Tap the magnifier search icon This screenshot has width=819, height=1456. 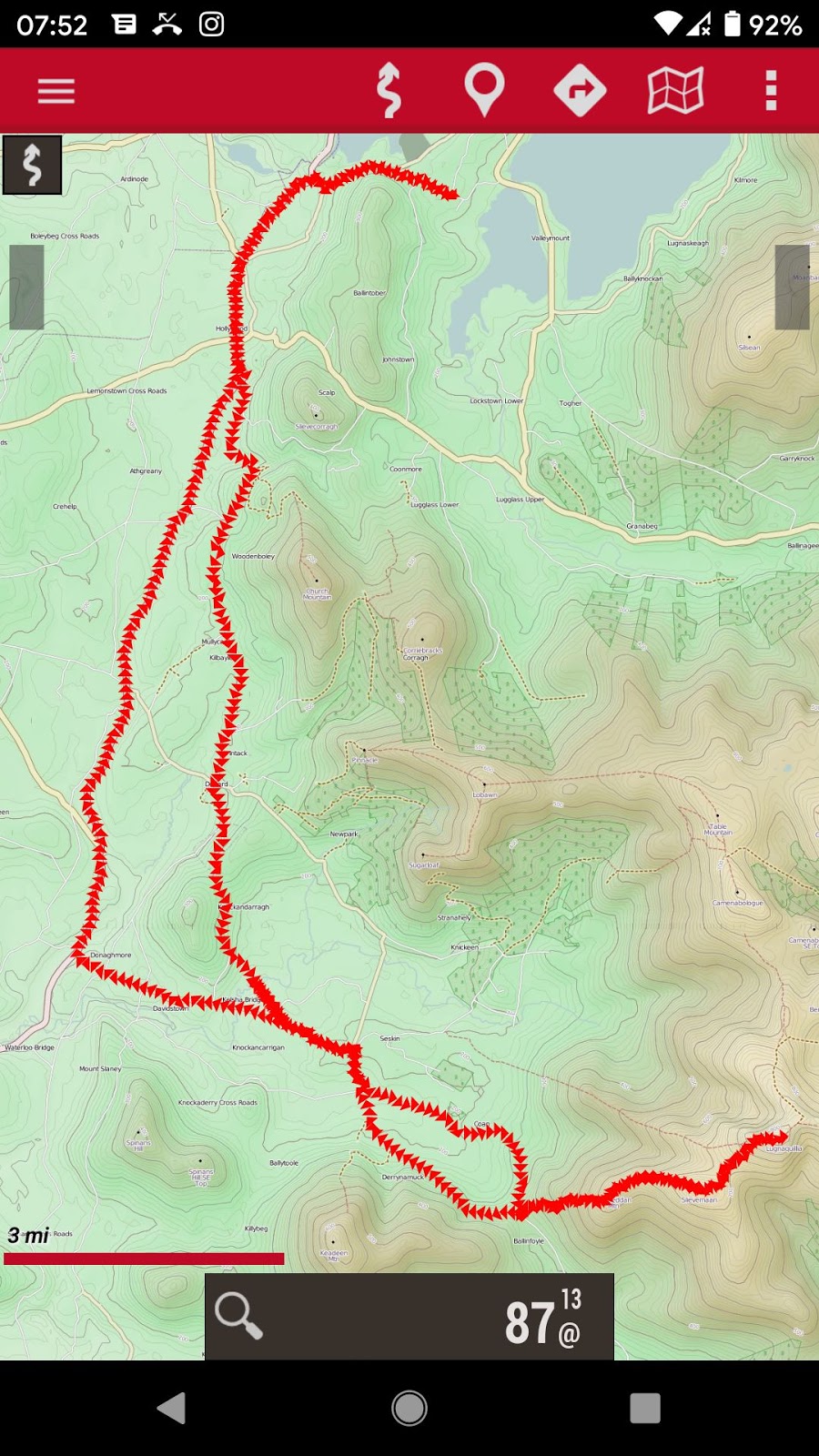238,1316
